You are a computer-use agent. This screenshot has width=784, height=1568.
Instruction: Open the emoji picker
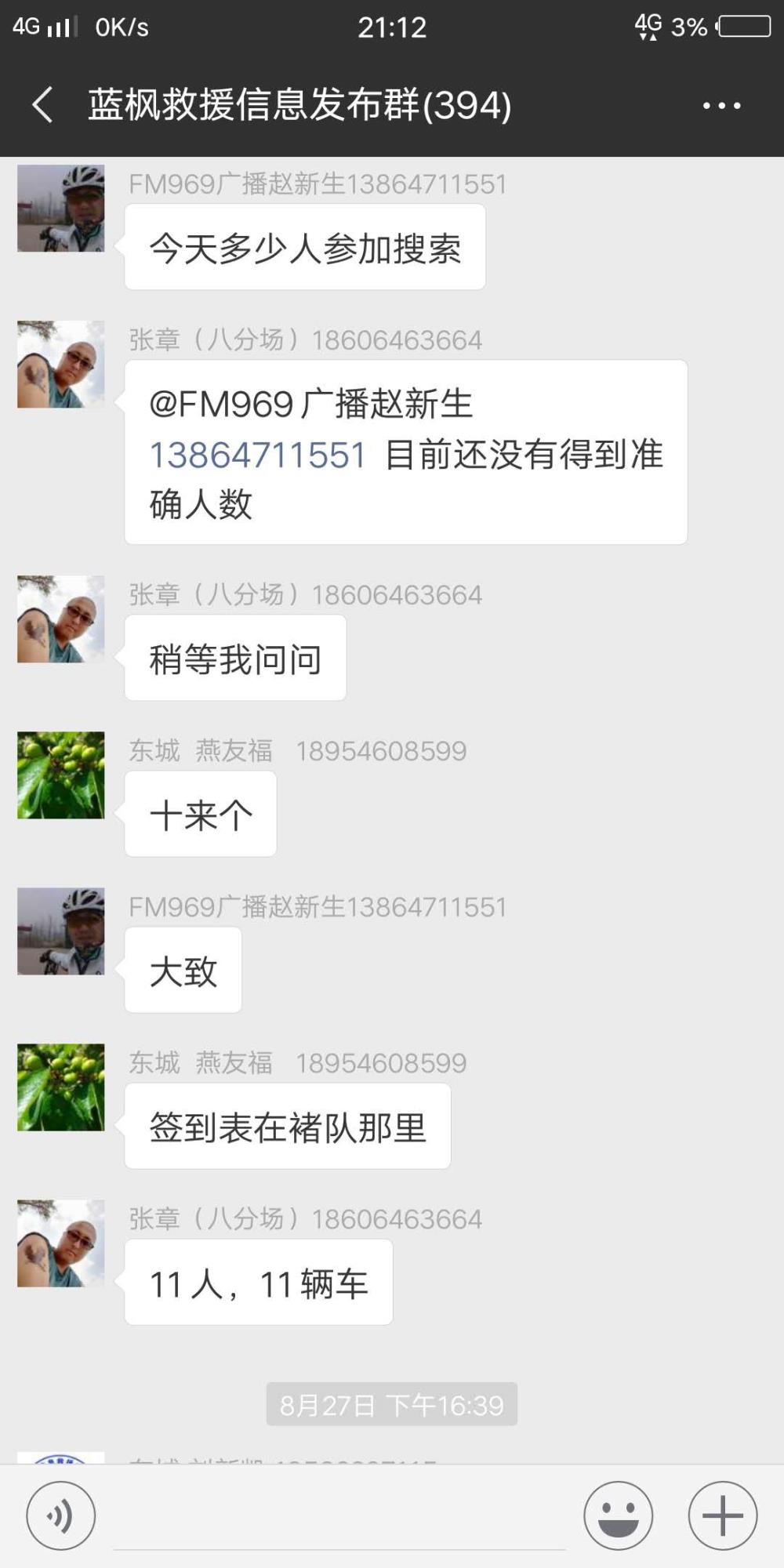pos(619,1515)
